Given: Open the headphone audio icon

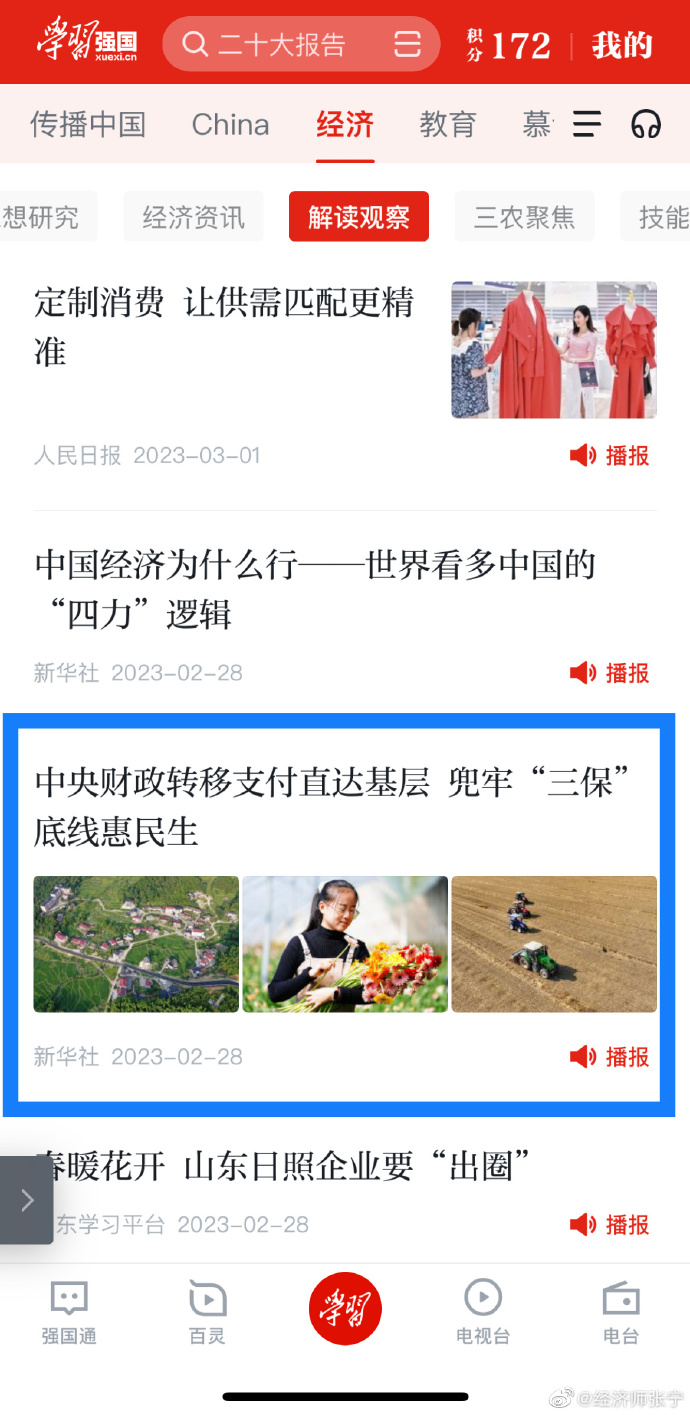Looking at the screenshot, I should 646,125.
